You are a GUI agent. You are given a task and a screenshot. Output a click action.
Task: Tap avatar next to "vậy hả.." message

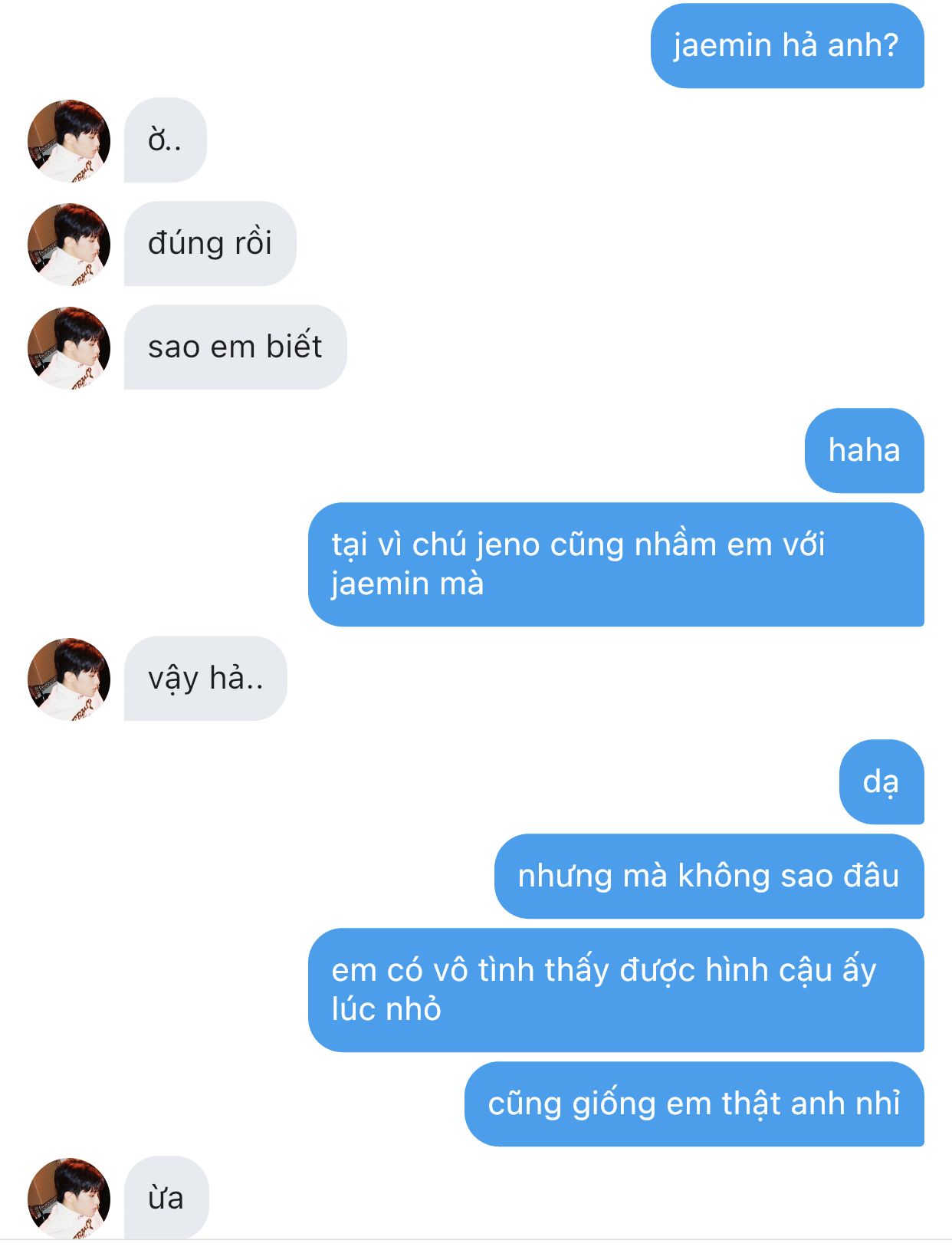click(69, 679)
